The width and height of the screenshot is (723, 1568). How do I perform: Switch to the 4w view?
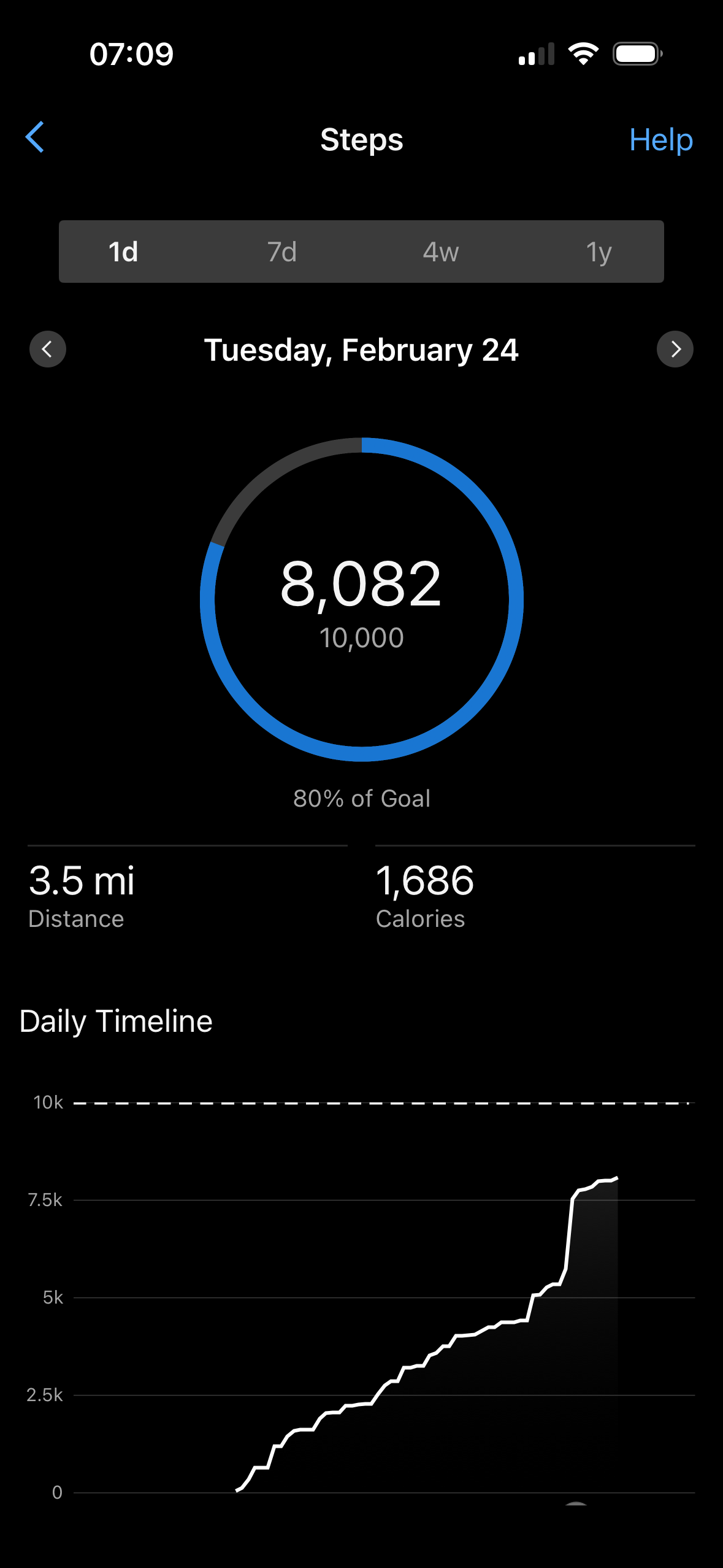[440, 252]
